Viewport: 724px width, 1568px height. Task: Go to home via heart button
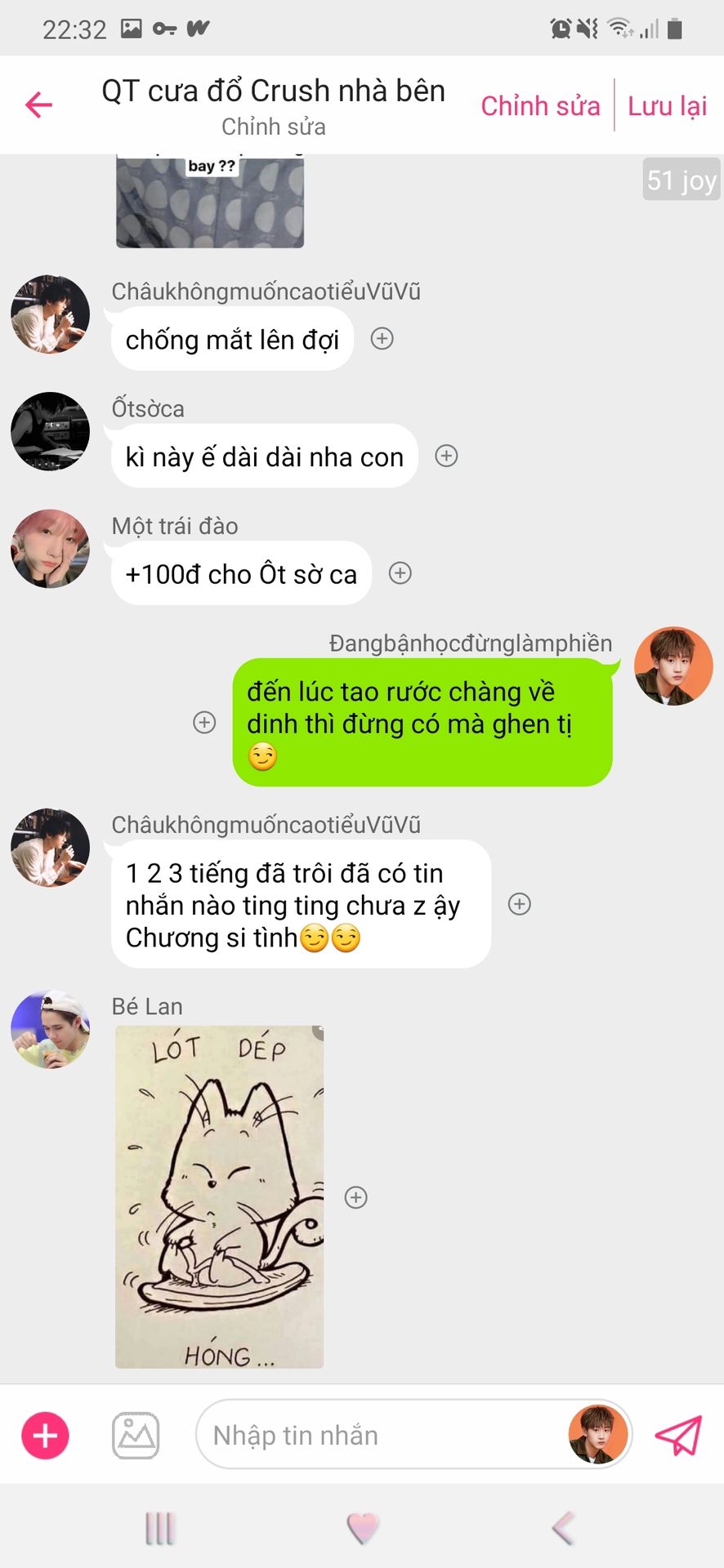click(363, 1528)
